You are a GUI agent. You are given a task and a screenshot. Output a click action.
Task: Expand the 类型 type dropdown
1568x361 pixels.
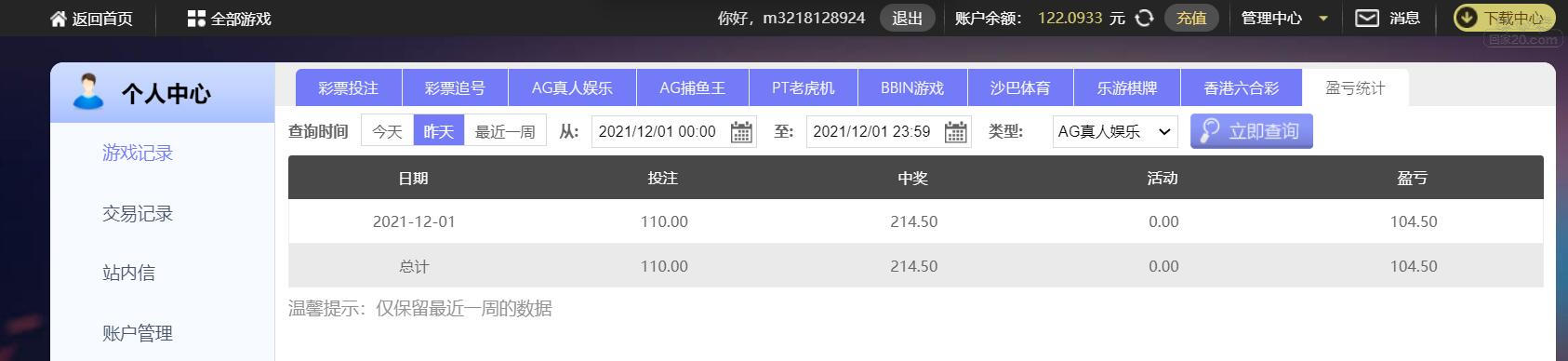pyautogui.click(x=1114, y=131)
